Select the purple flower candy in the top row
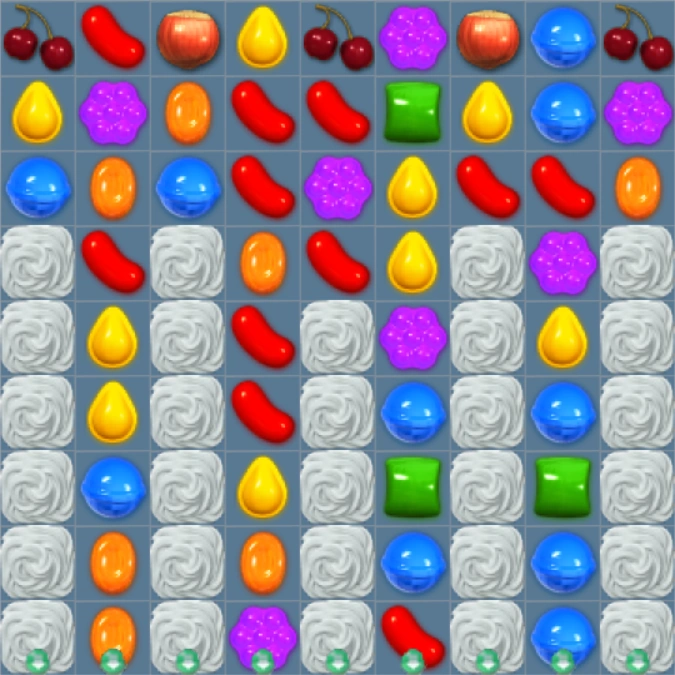This screenshot has width=675, height=675. tap(412, 38)
